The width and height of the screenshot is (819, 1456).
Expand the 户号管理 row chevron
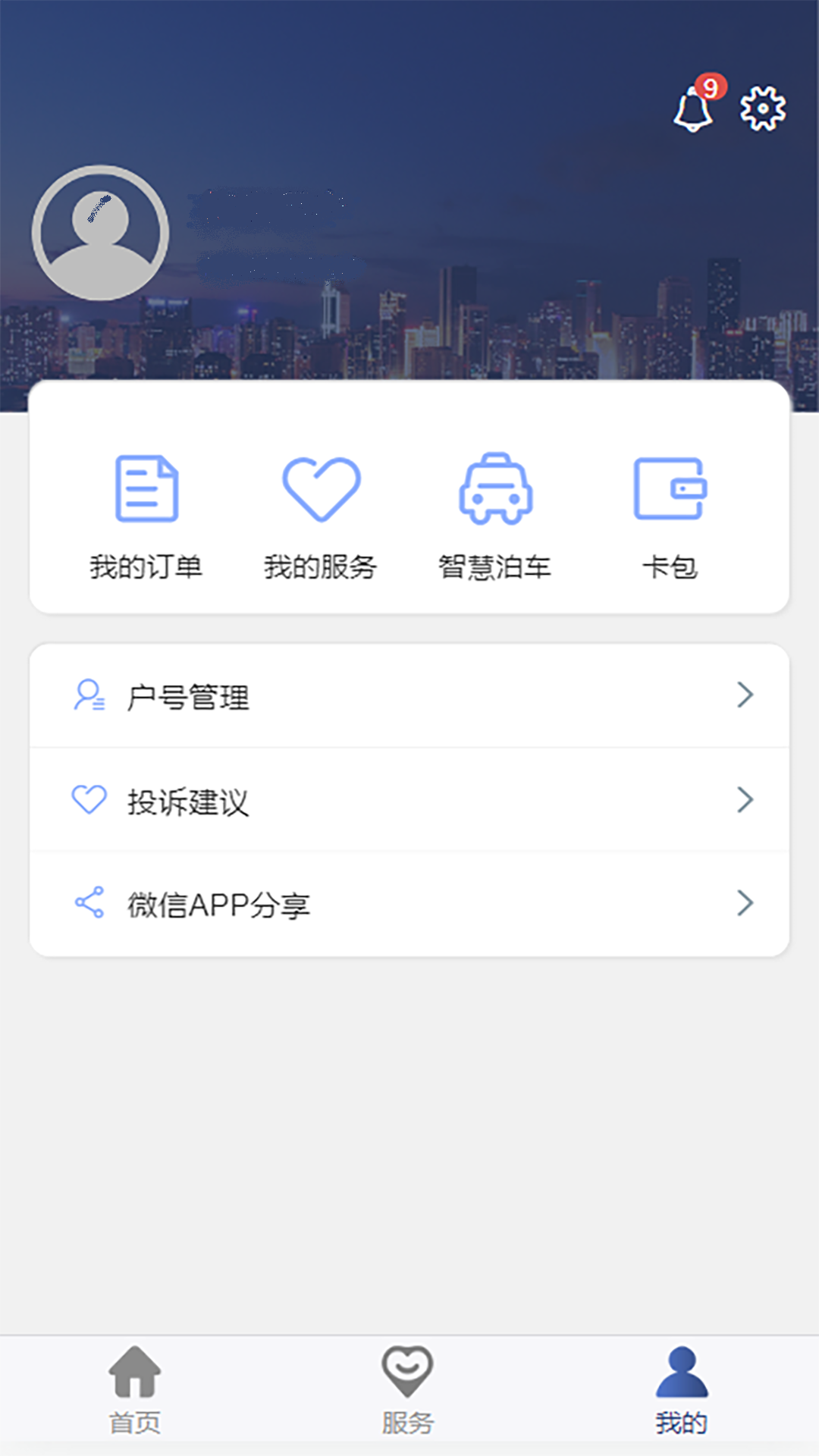(745, 696)
